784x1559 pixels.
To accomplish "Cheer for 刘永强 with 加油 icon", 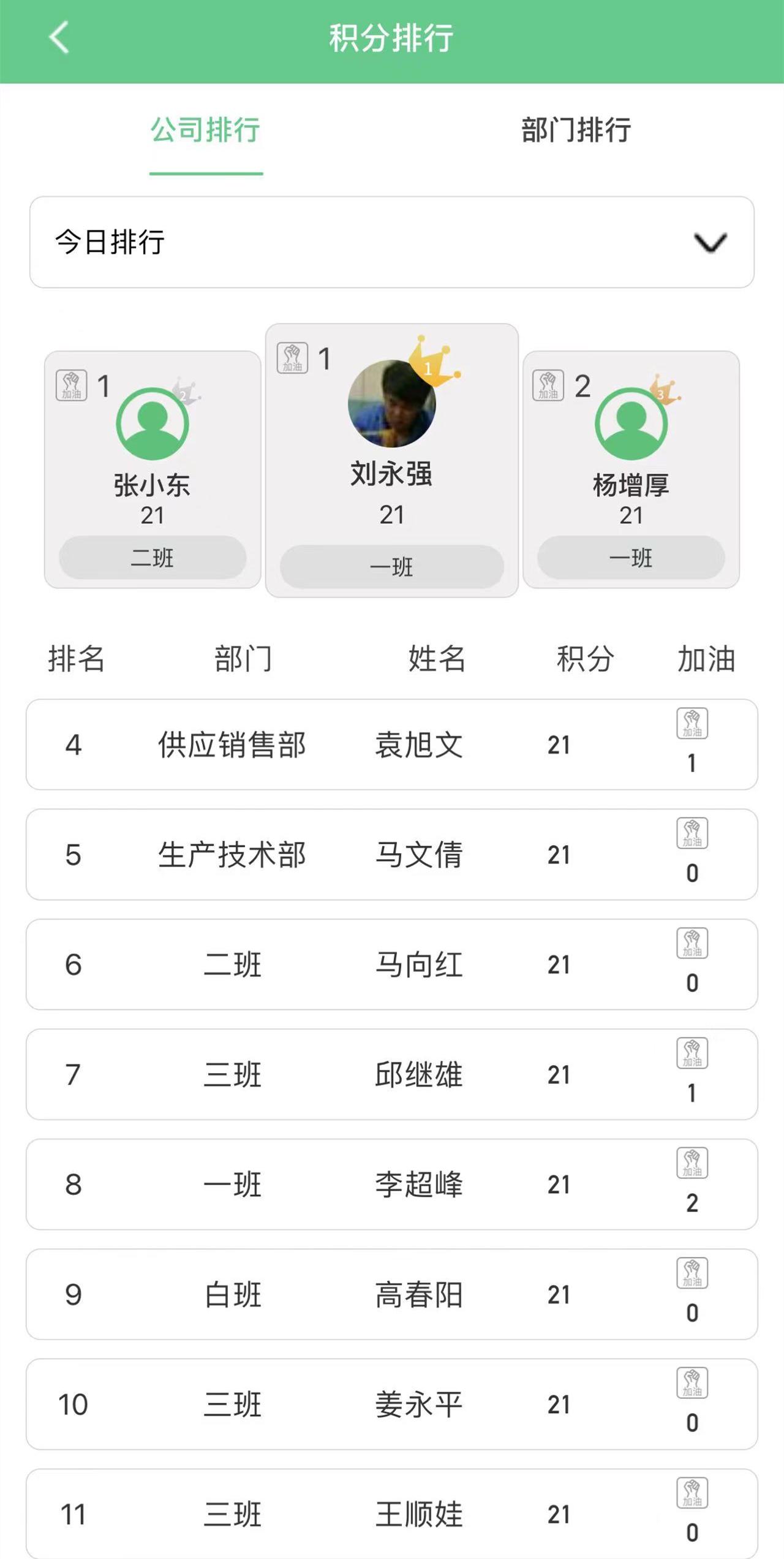I will click(x=292, y=358).
